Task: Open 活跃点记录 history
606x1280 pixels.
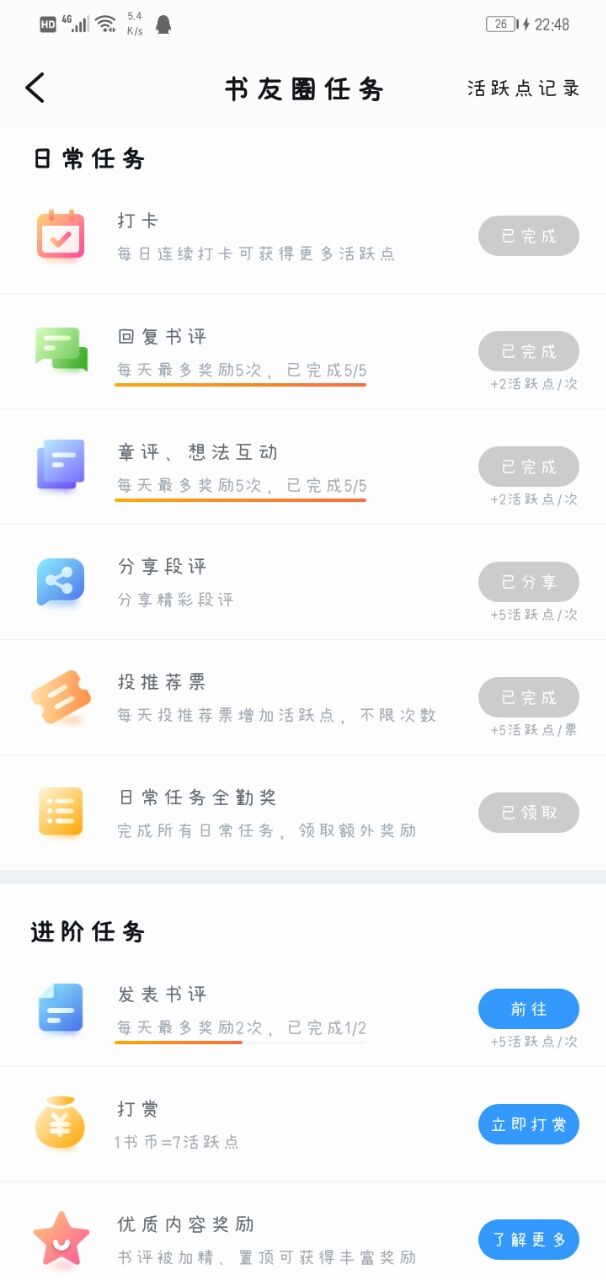Action: tap(523, 88)
